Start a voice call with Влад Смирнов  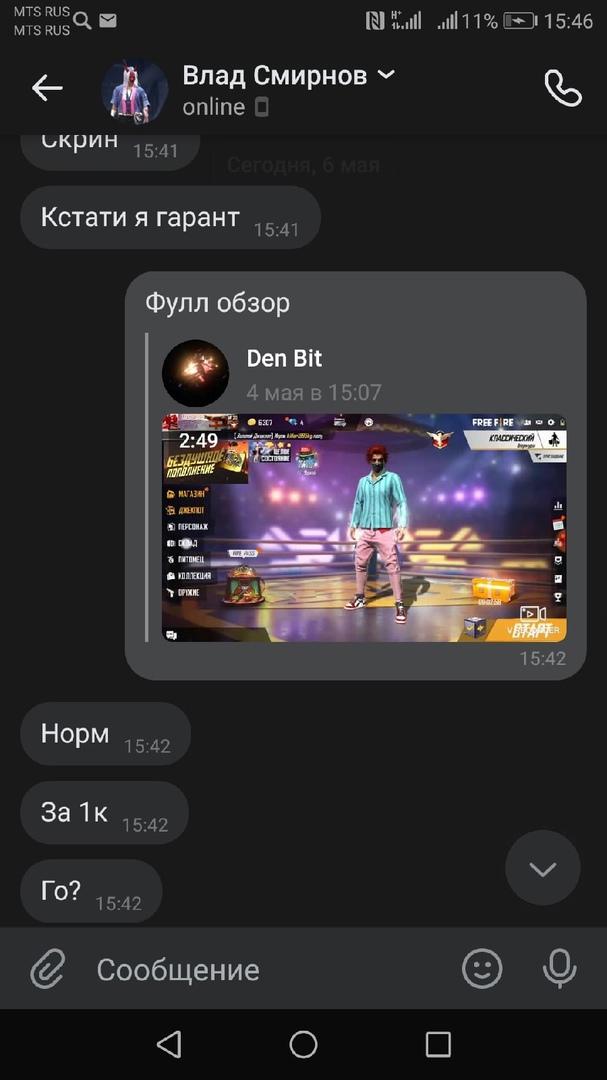562,88
